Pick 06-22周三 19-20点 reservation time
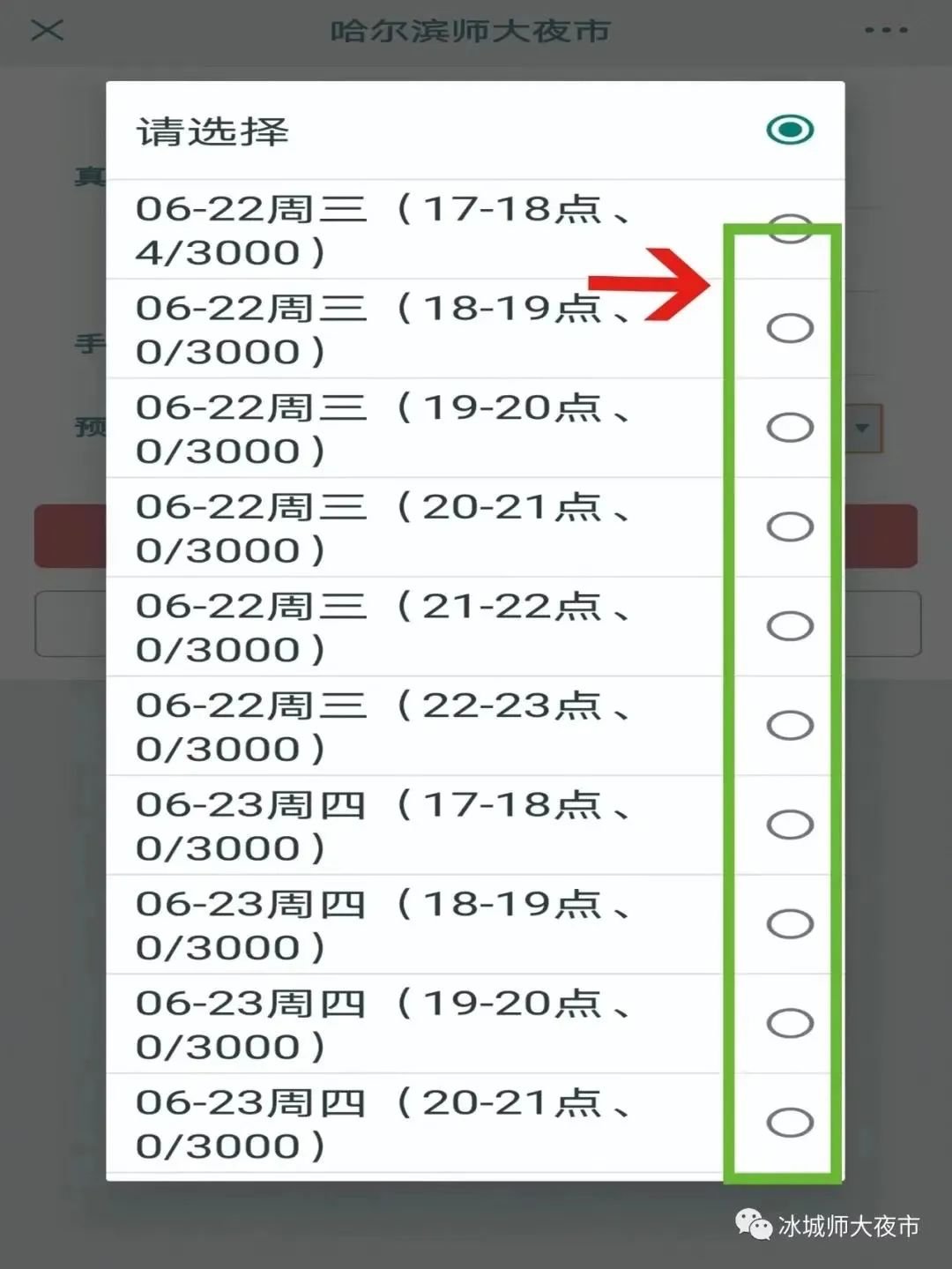The width and height of the screenshot is (952, 1269). click(x=789, y=428)
